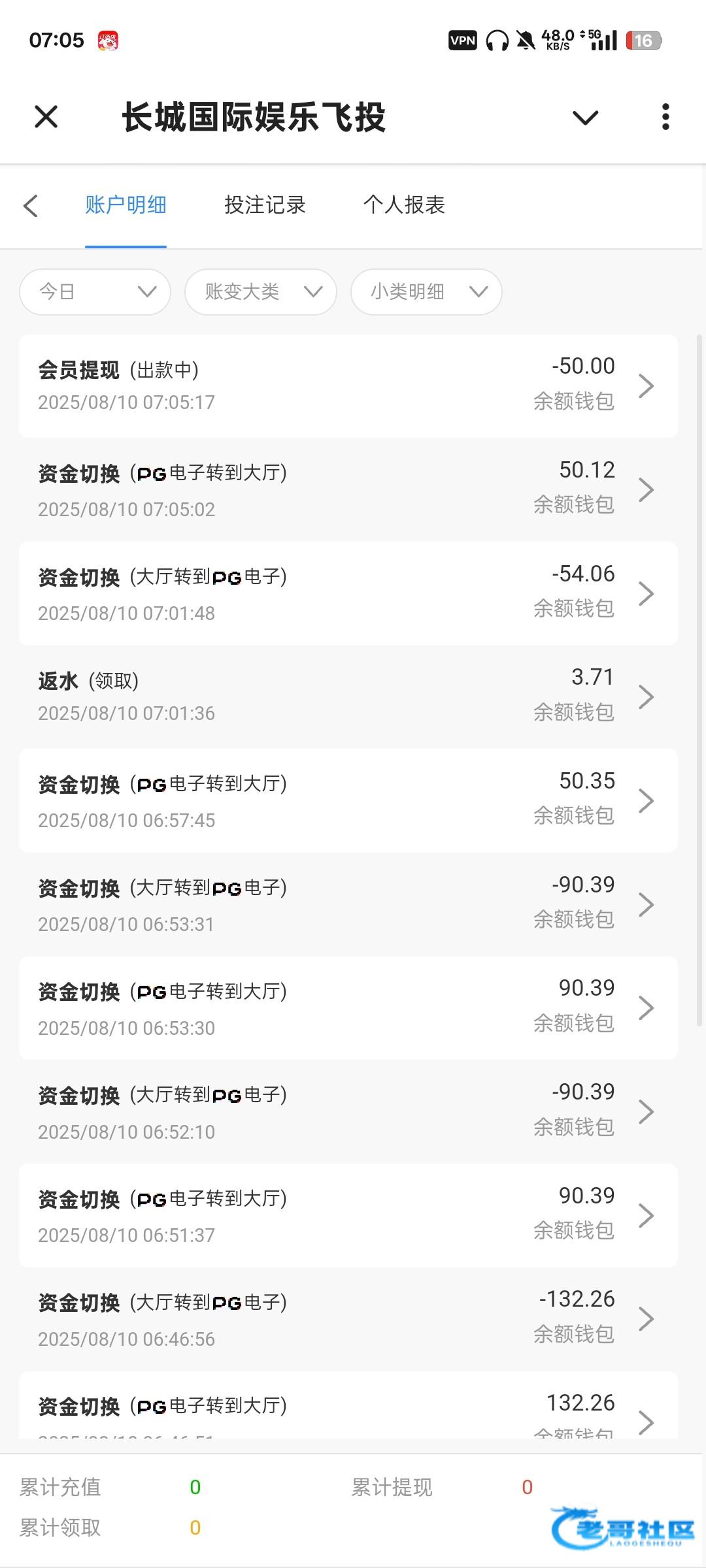Open the 会员提现 -50.00 record

pos(348,385)
